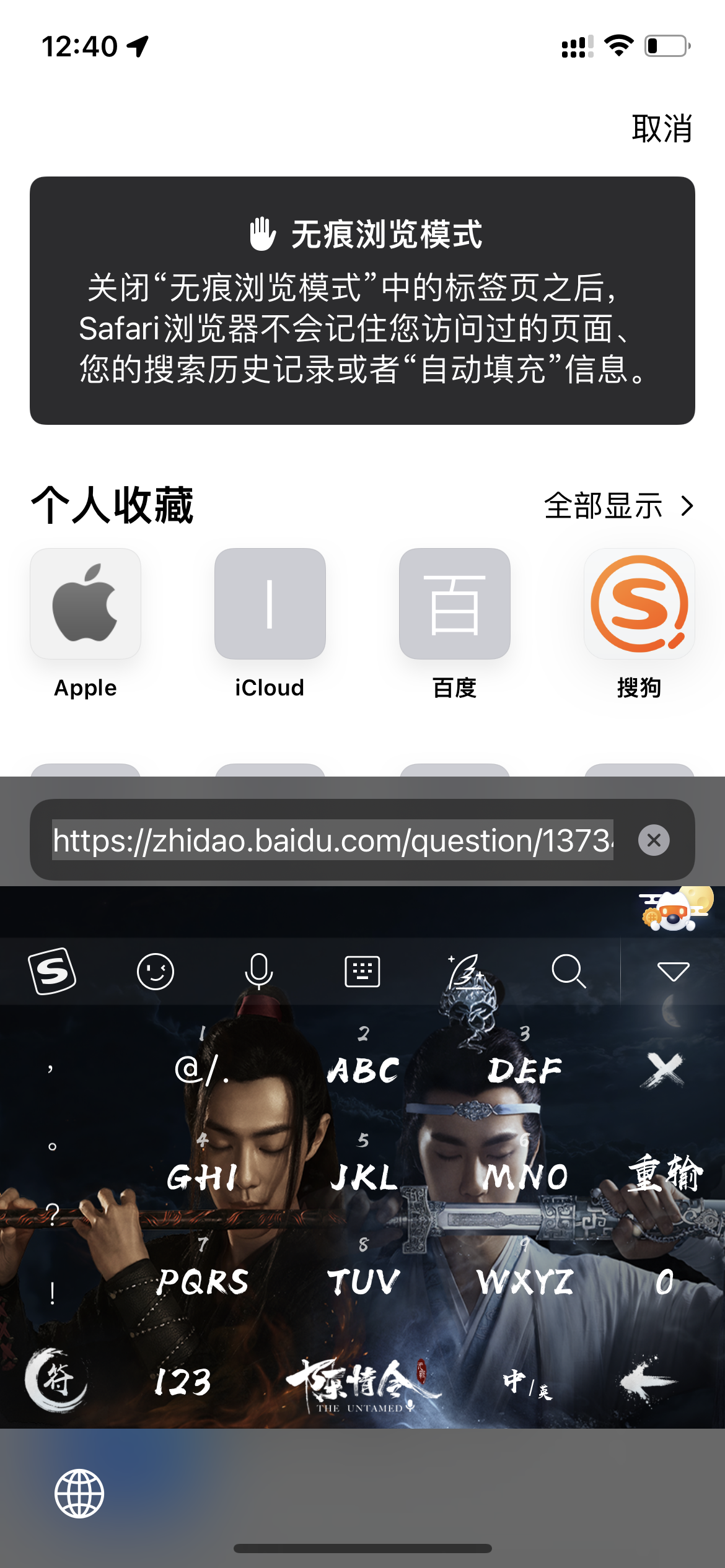This screenshot has height=1568, width=725.
Task: Switch to the 123 number keyboard
Action: coord(183,1382)
